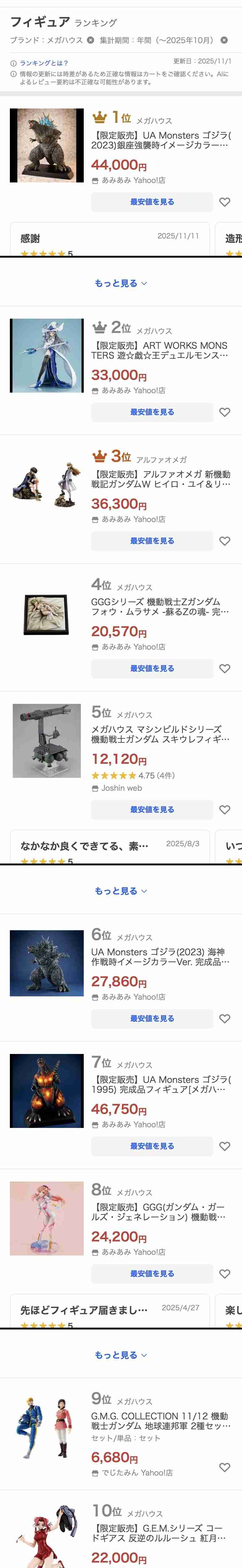Tap 最安値を見る for the 1位 Godzilla figure
The height and width of the screenshot is (1568, 242).
point(152,202)
